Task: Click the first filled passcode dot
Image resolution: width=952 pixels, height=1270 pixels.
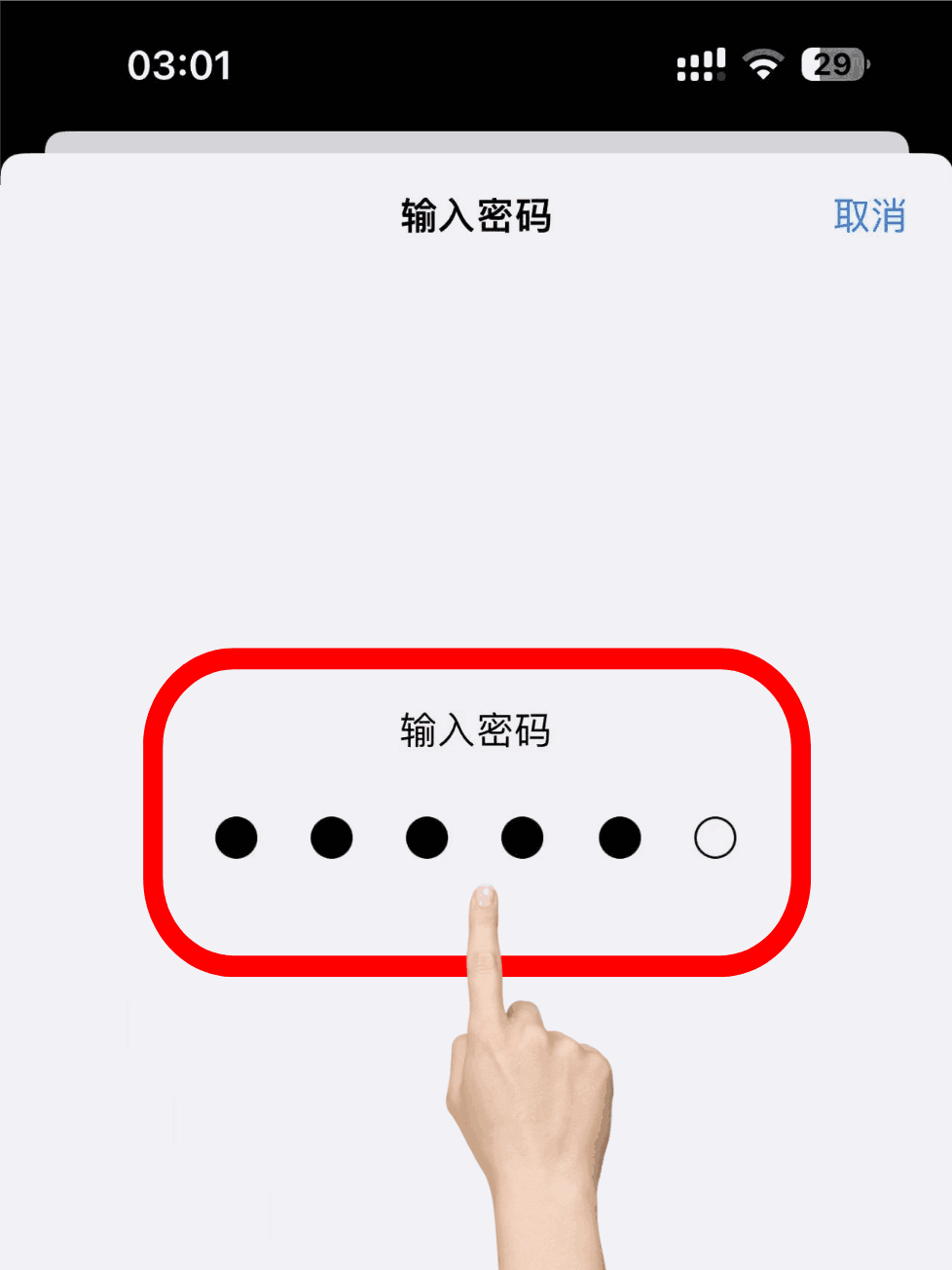Action: 237,838
